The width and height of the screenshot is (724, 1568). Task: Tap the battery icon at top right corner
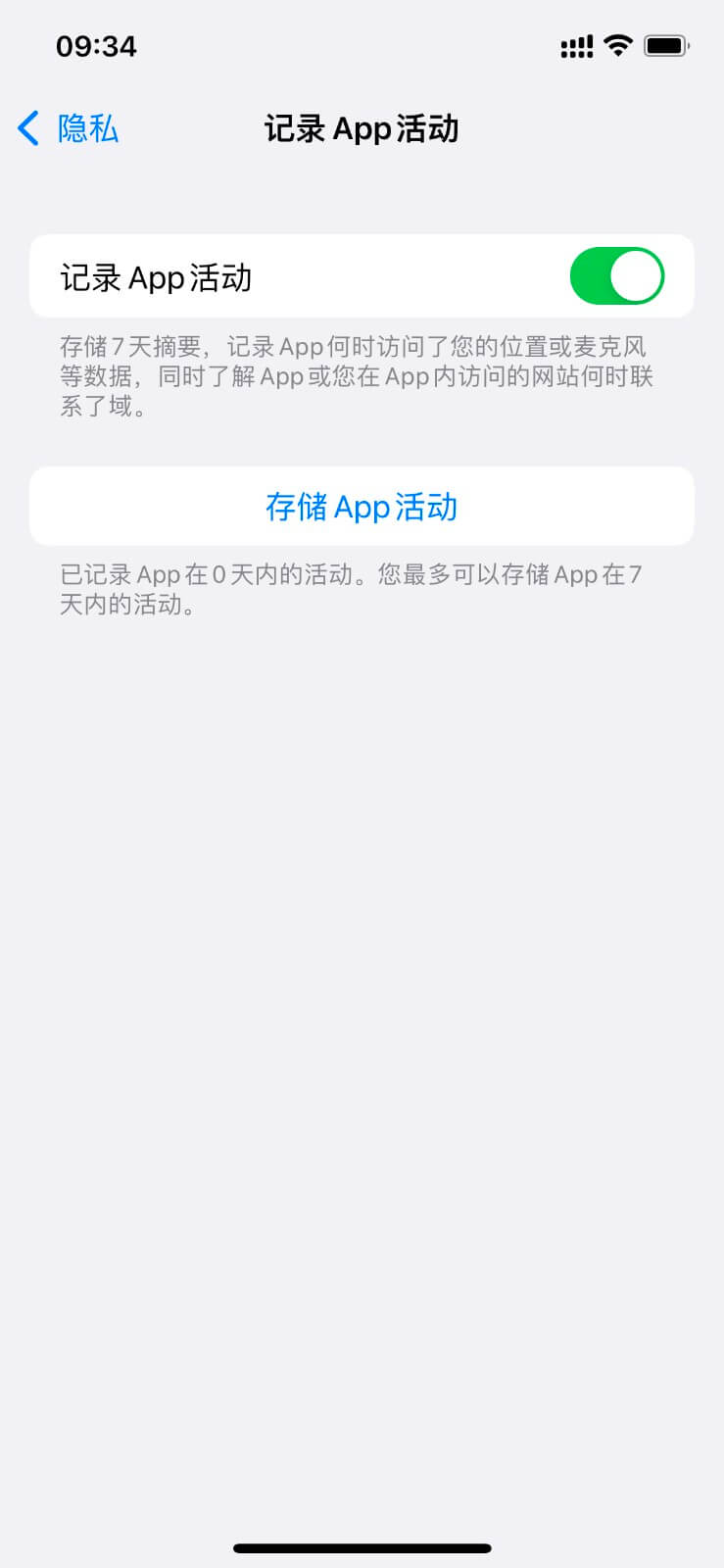[x=663, y=44]
